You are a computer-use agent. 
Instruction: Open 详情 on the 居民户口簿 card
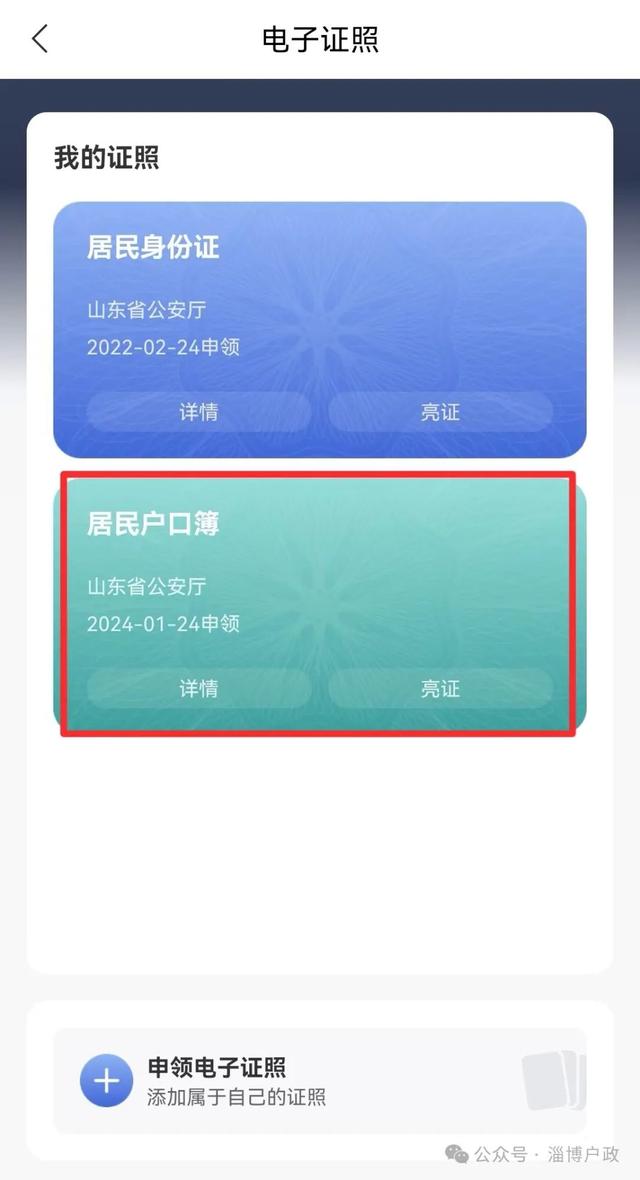[x=199, y=689]
